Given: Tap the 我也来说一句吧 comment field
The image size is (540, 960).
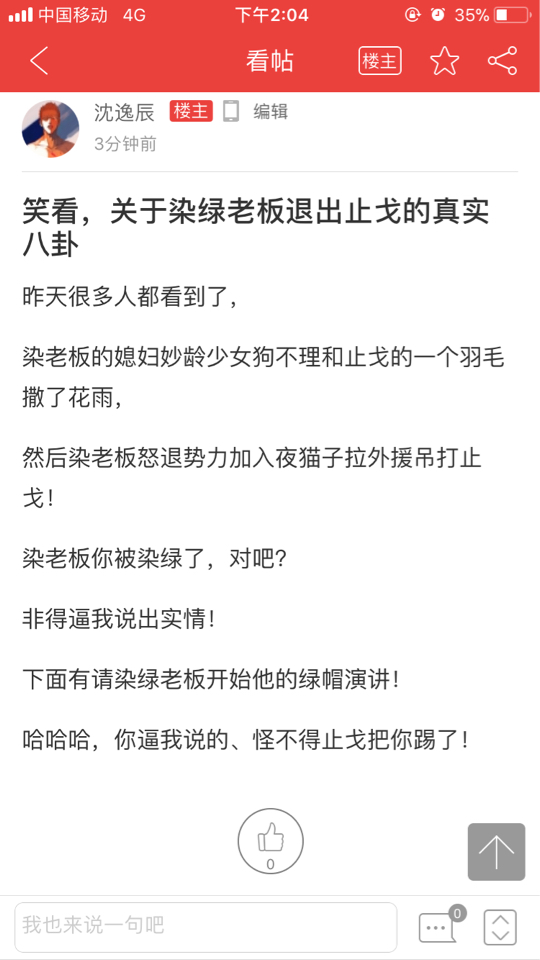Looking at the screenshot, I should coord(206,926).
